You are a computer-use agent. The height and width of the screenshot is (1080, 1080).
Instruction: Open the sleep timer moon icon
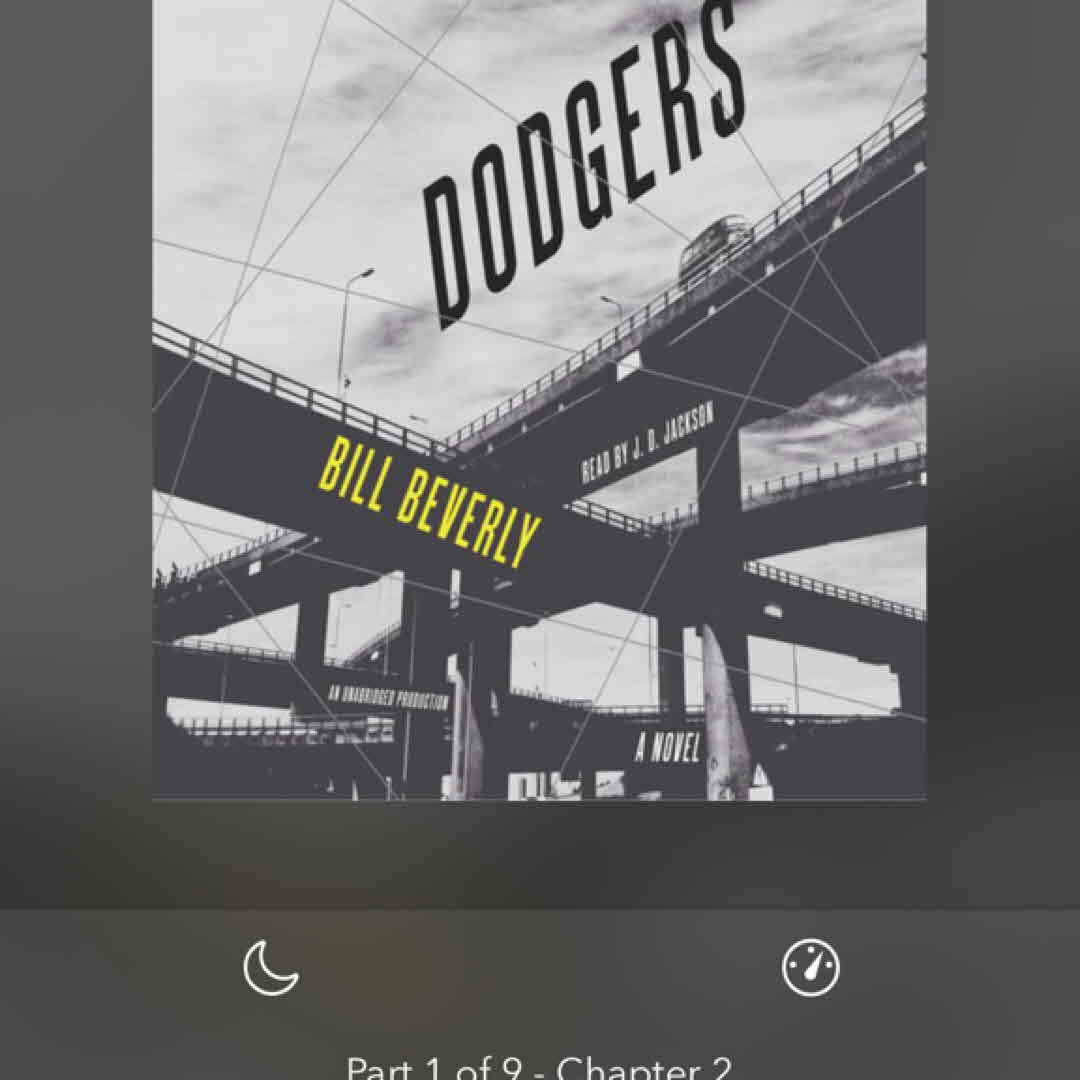pos(271,967)
